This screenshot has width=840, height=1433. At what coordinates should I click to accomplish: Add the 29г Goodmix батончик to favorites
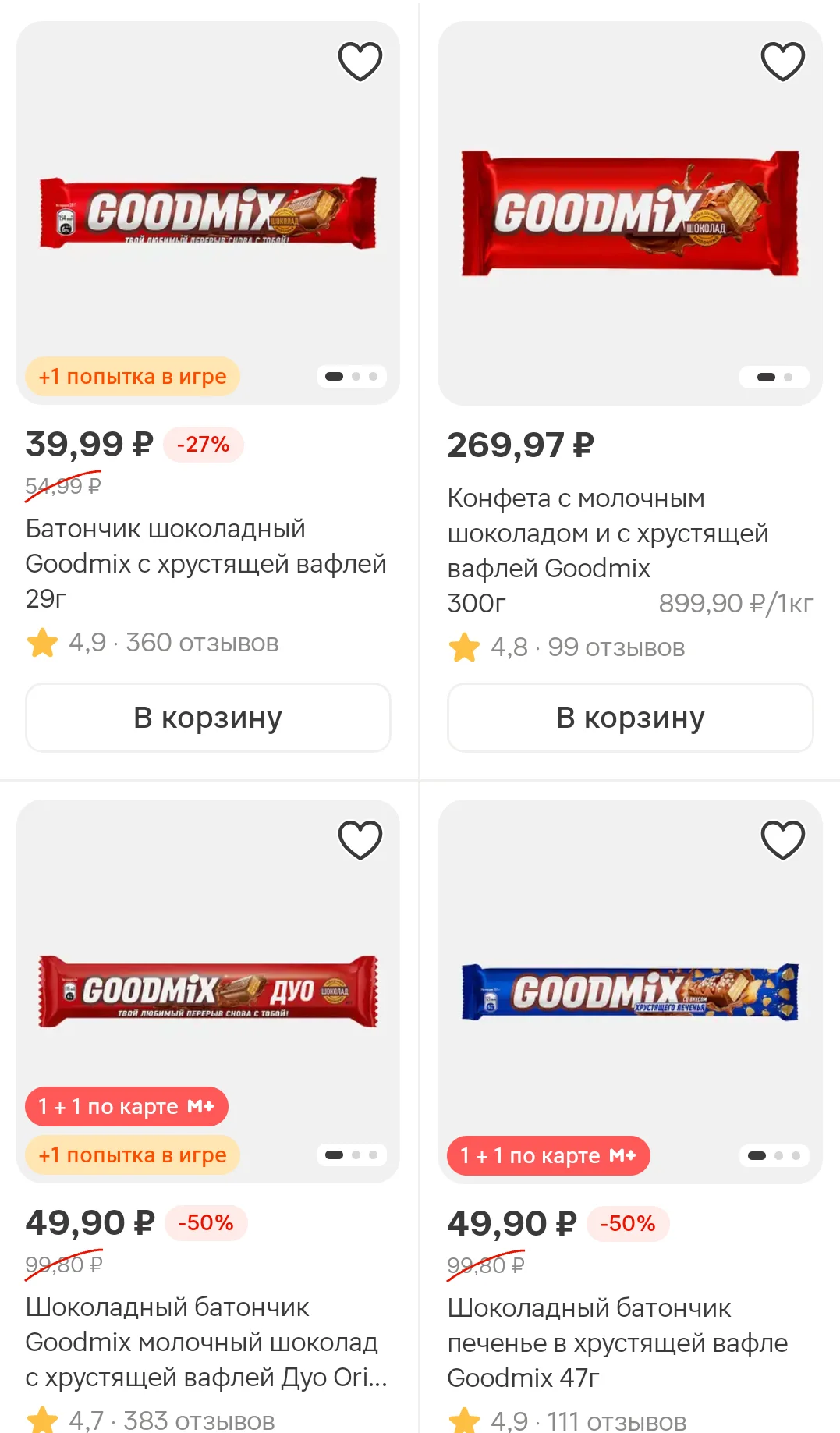coord(360,62)
